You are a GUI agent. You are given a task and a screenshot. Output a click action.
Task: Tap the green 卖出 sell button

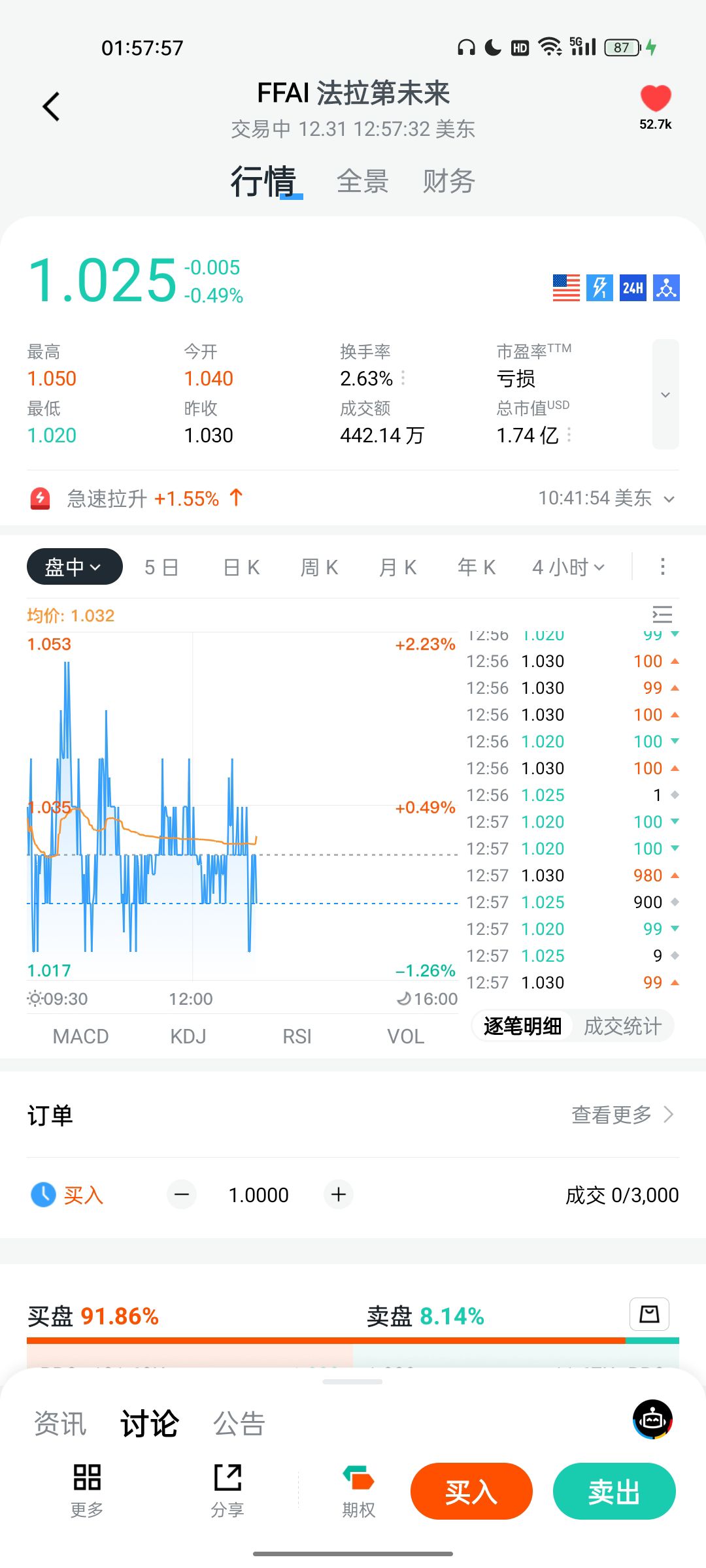click(x=614, y=1492)
